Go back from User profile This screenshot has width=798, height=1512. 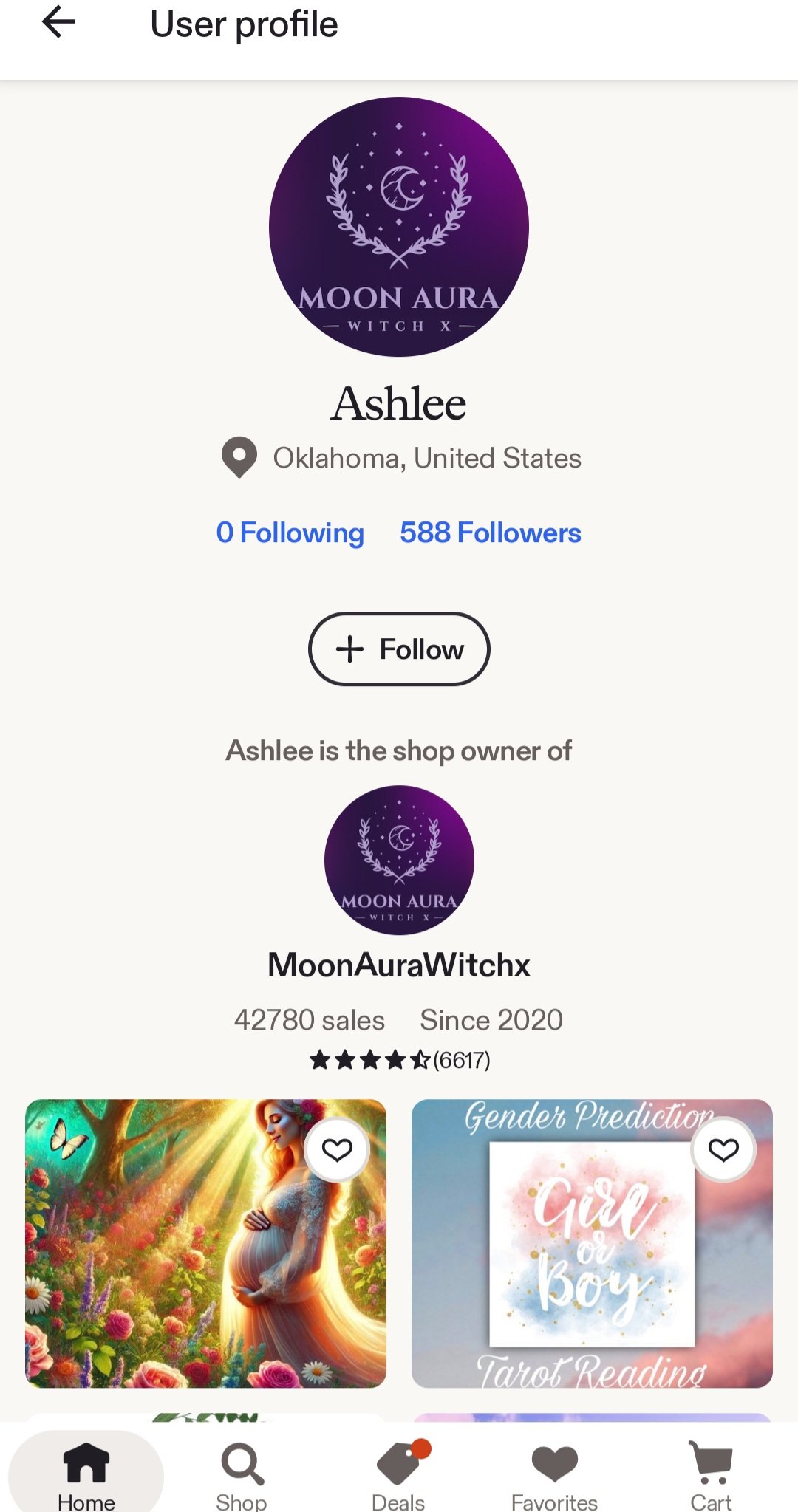[x=58, y=23]
